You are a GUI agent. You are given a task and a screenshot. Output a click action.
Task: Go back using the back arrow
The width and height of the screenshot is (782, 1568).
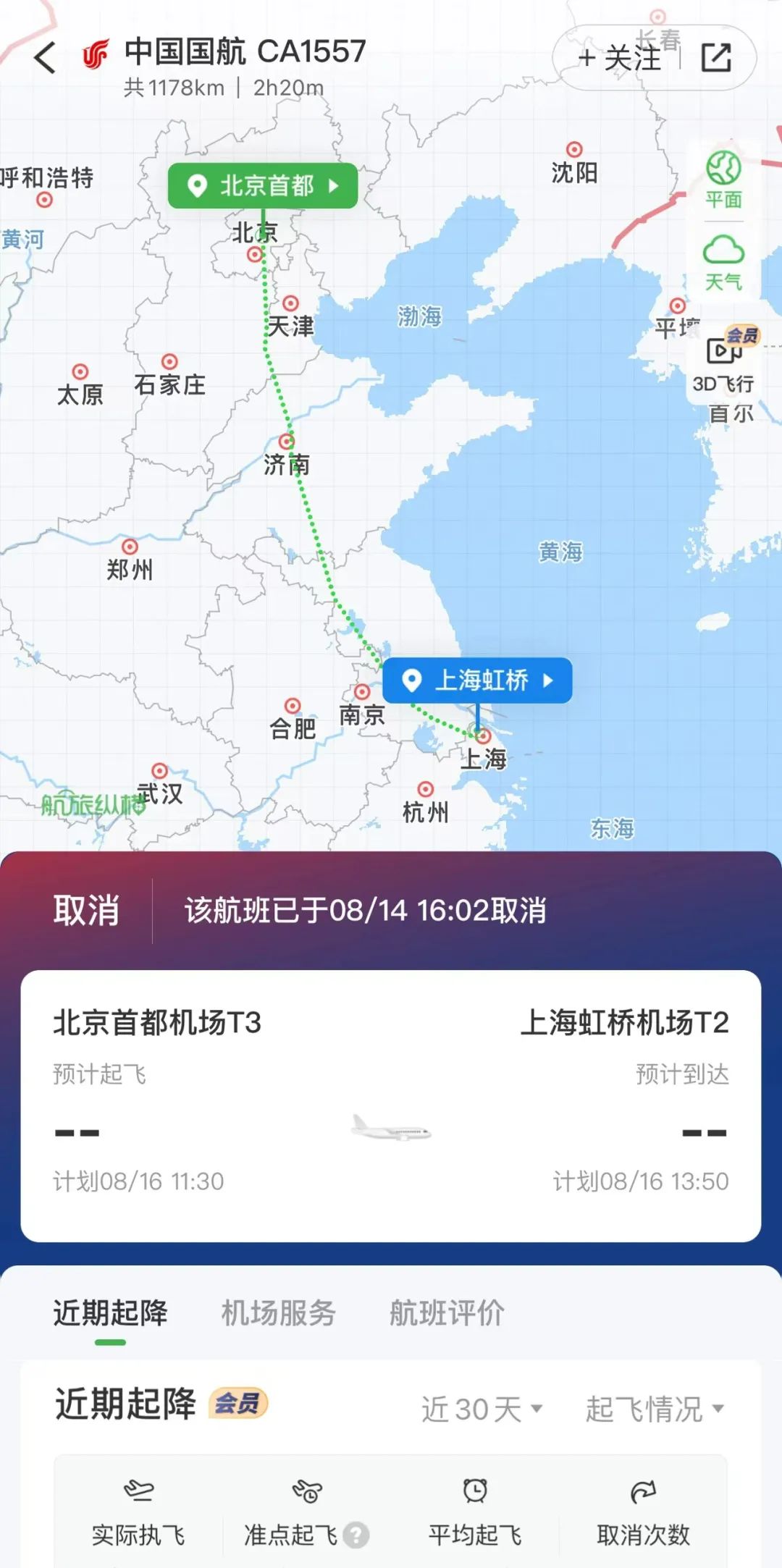tap(45, 57)
